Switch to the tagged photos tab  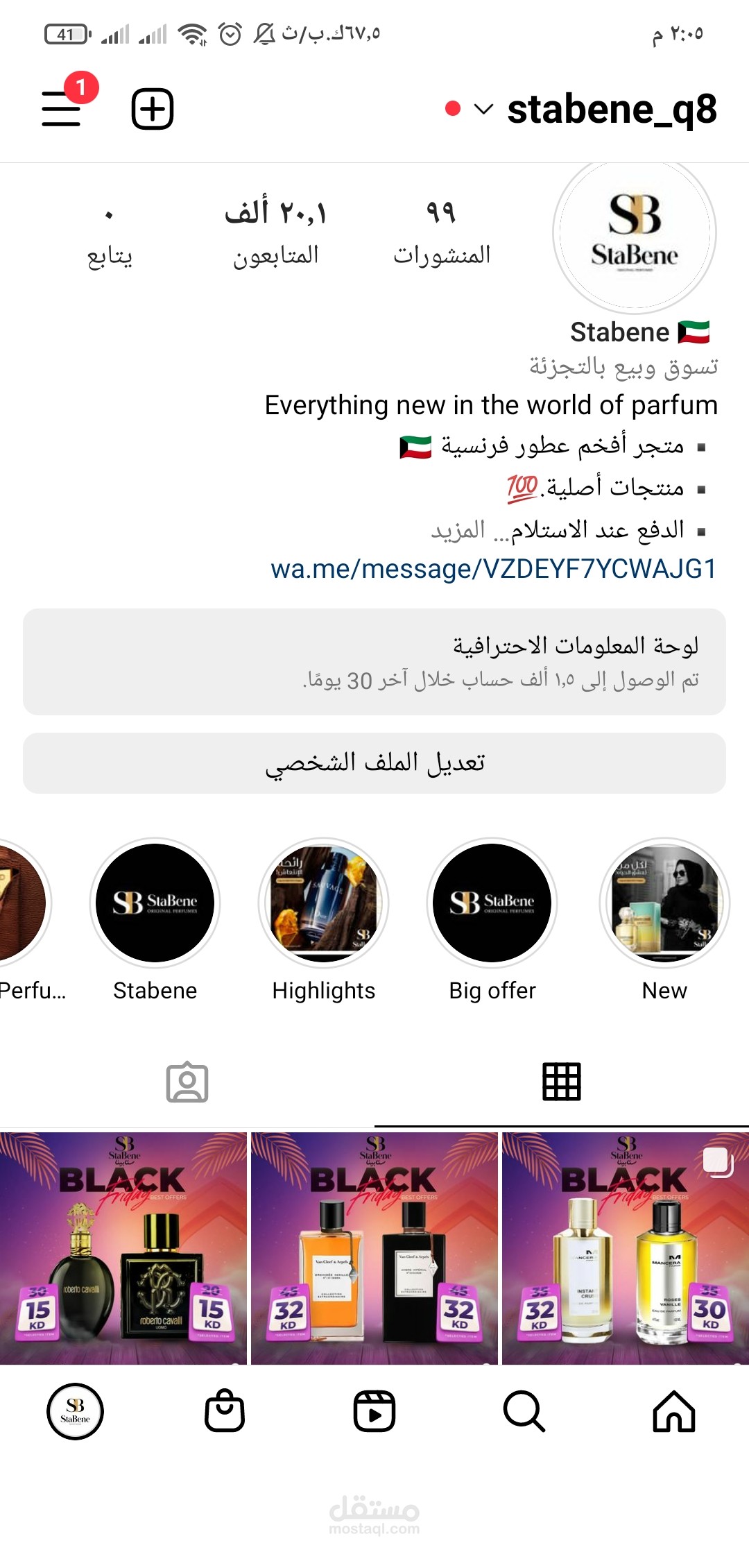(187, 1082)
